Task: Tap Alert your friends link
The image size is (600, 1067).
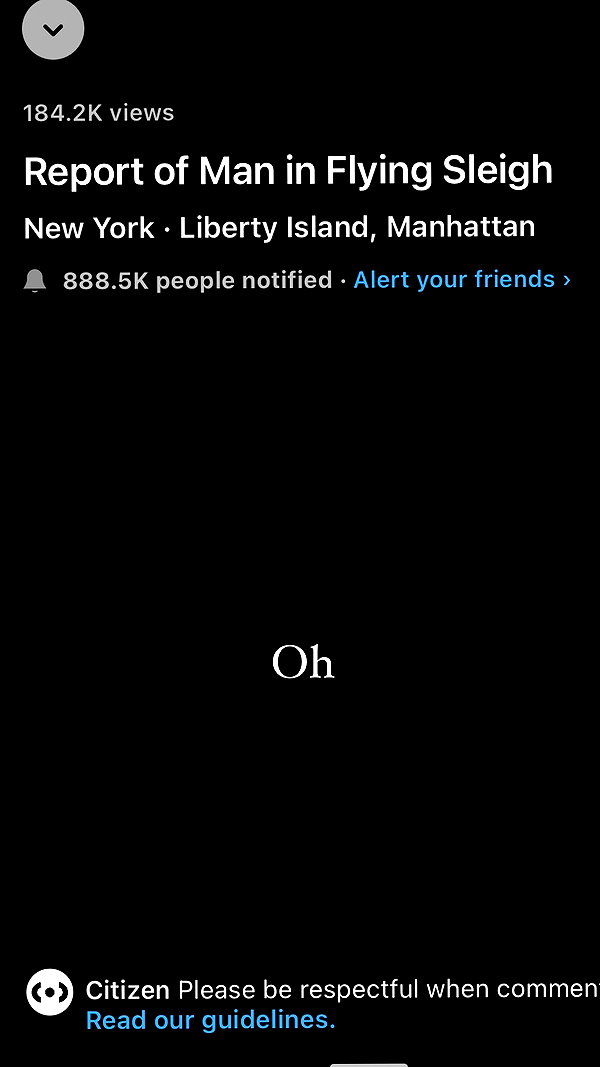Action: (462, 280)
